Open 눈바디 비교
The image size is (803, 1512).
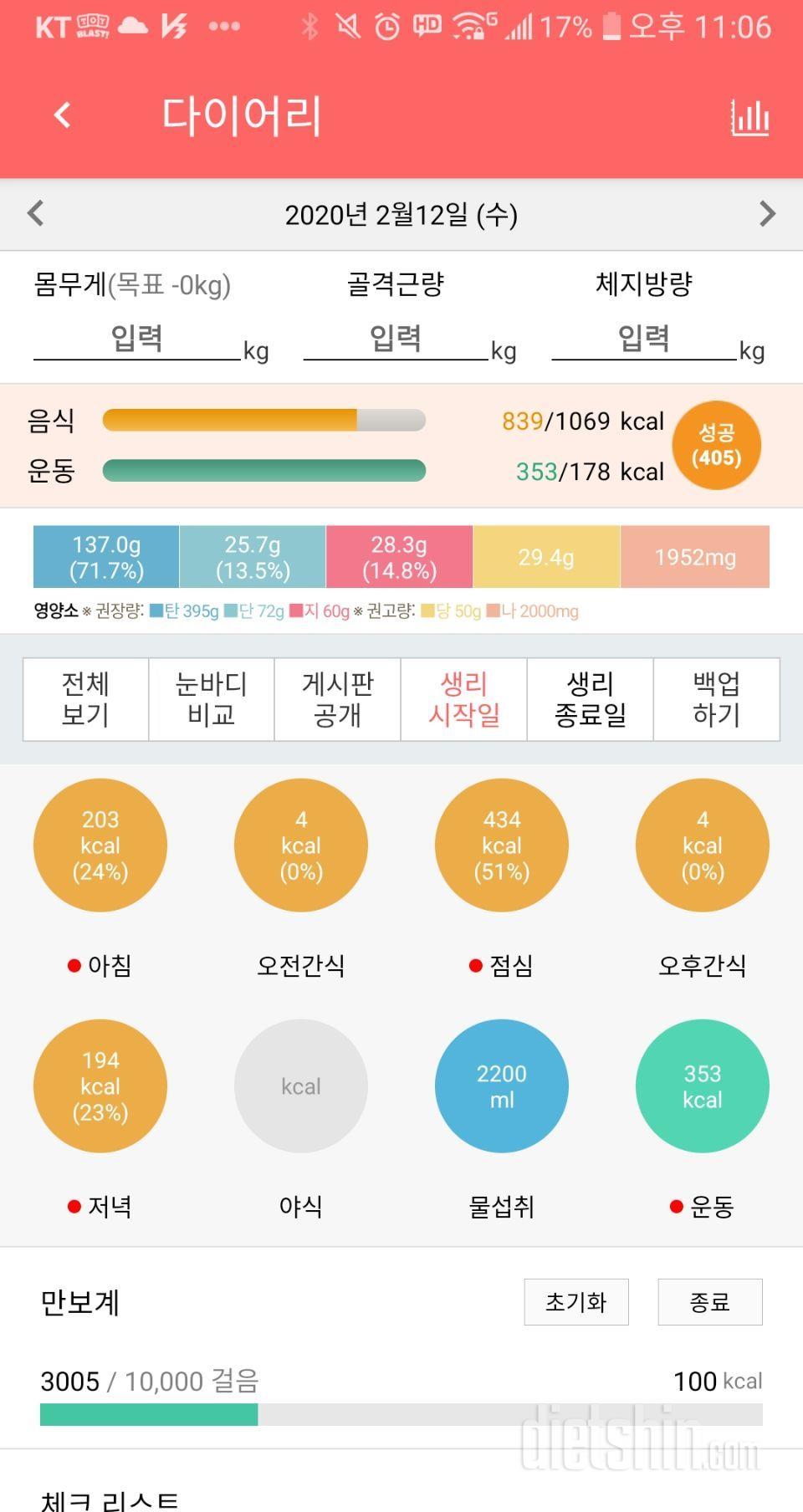[212, 699]
